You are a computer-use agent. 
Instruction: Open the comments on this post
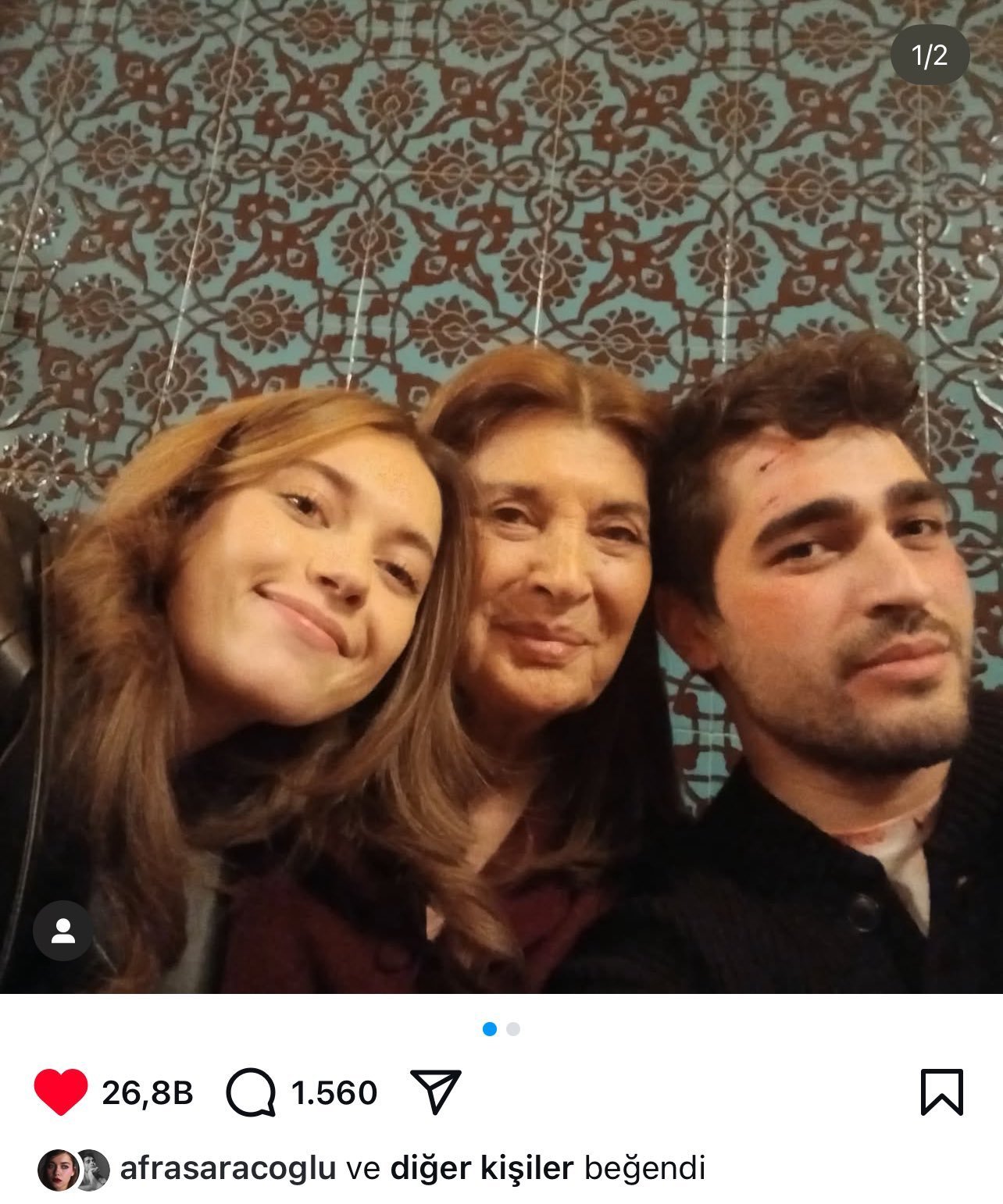pyautogui.click(x=251, y=1092)
